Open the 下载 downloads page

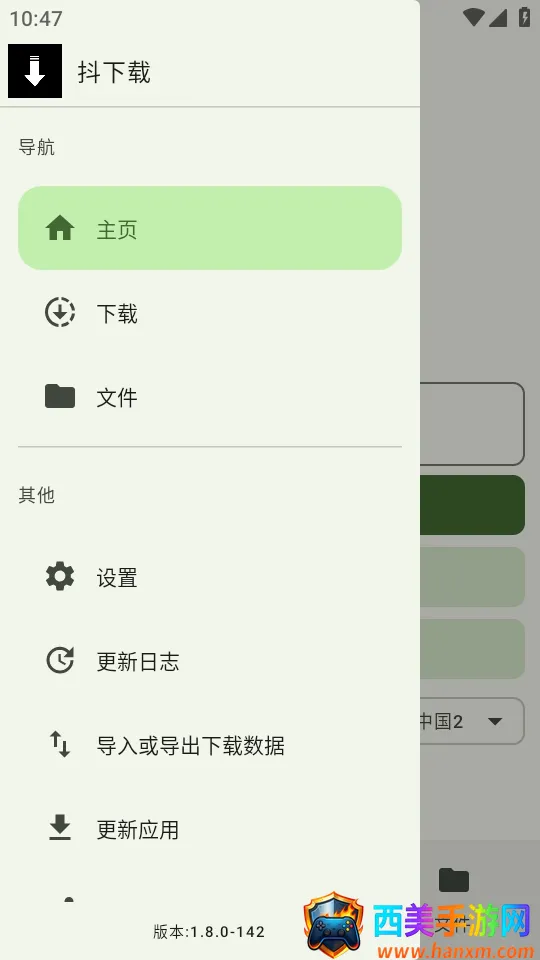[209, 313]
